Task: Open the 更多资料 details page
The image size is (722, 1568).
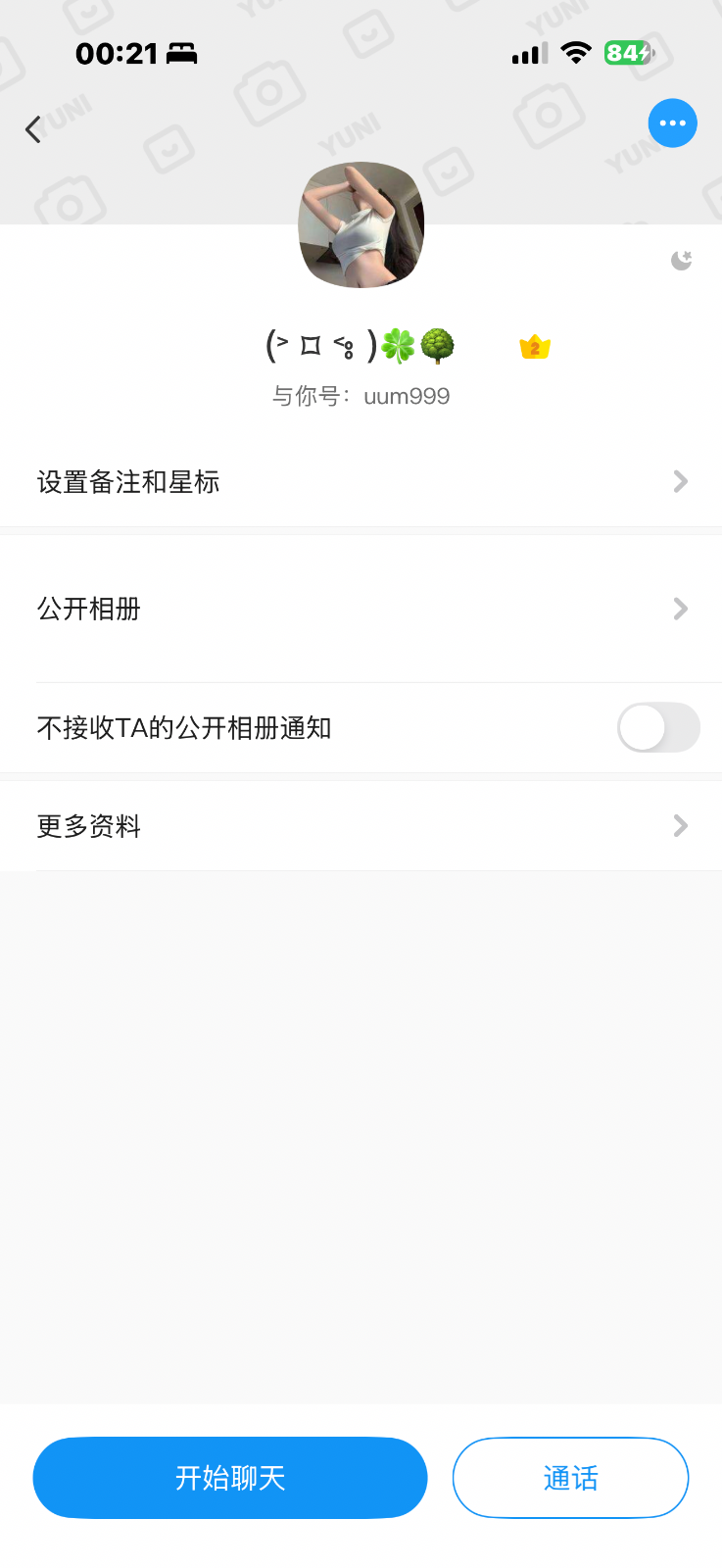Action: (88, 825)
